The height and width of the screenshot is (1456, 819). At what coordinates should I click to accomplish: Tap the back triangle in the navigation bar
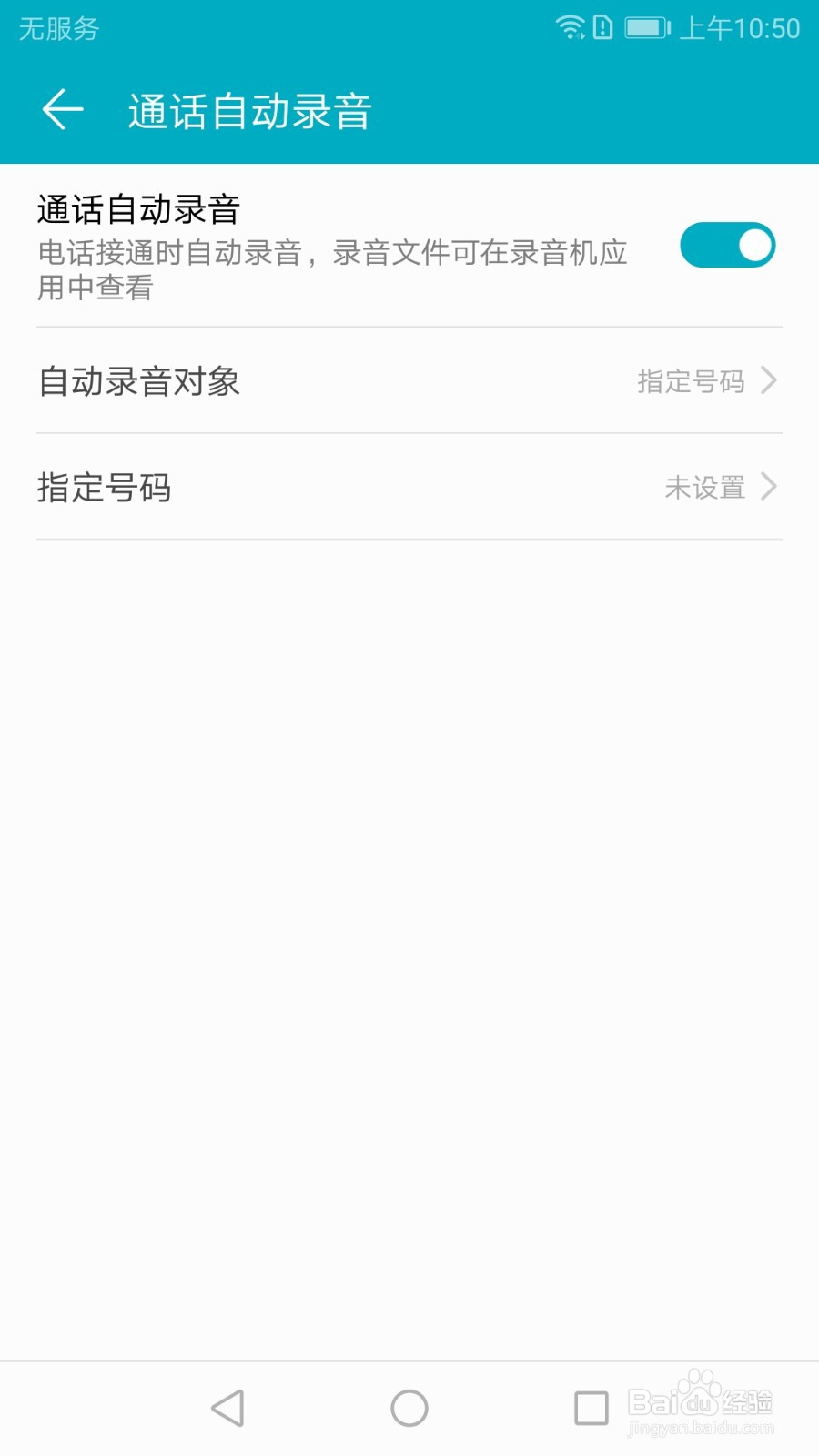coord(227,1407)
